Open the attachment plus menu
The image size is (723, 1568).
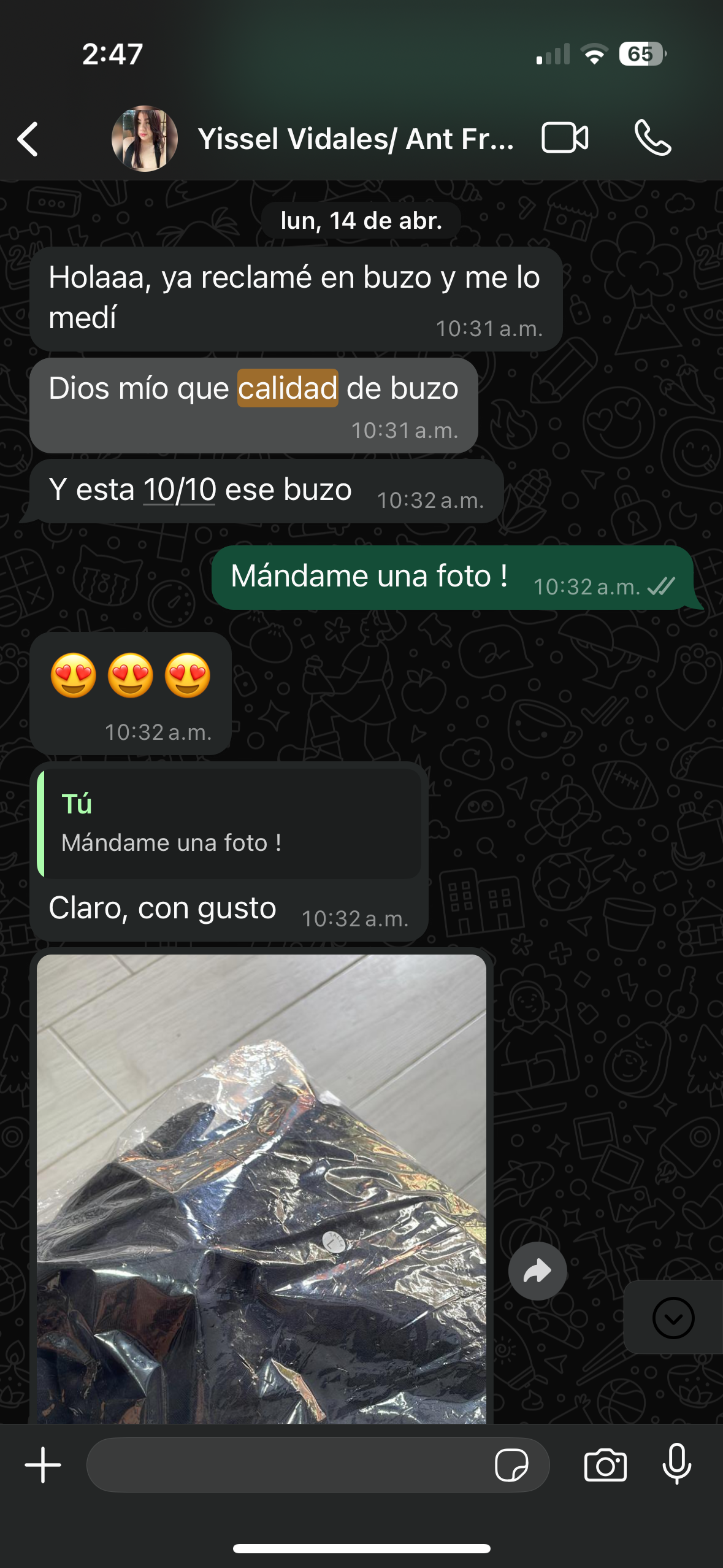tap(43, 1465)
